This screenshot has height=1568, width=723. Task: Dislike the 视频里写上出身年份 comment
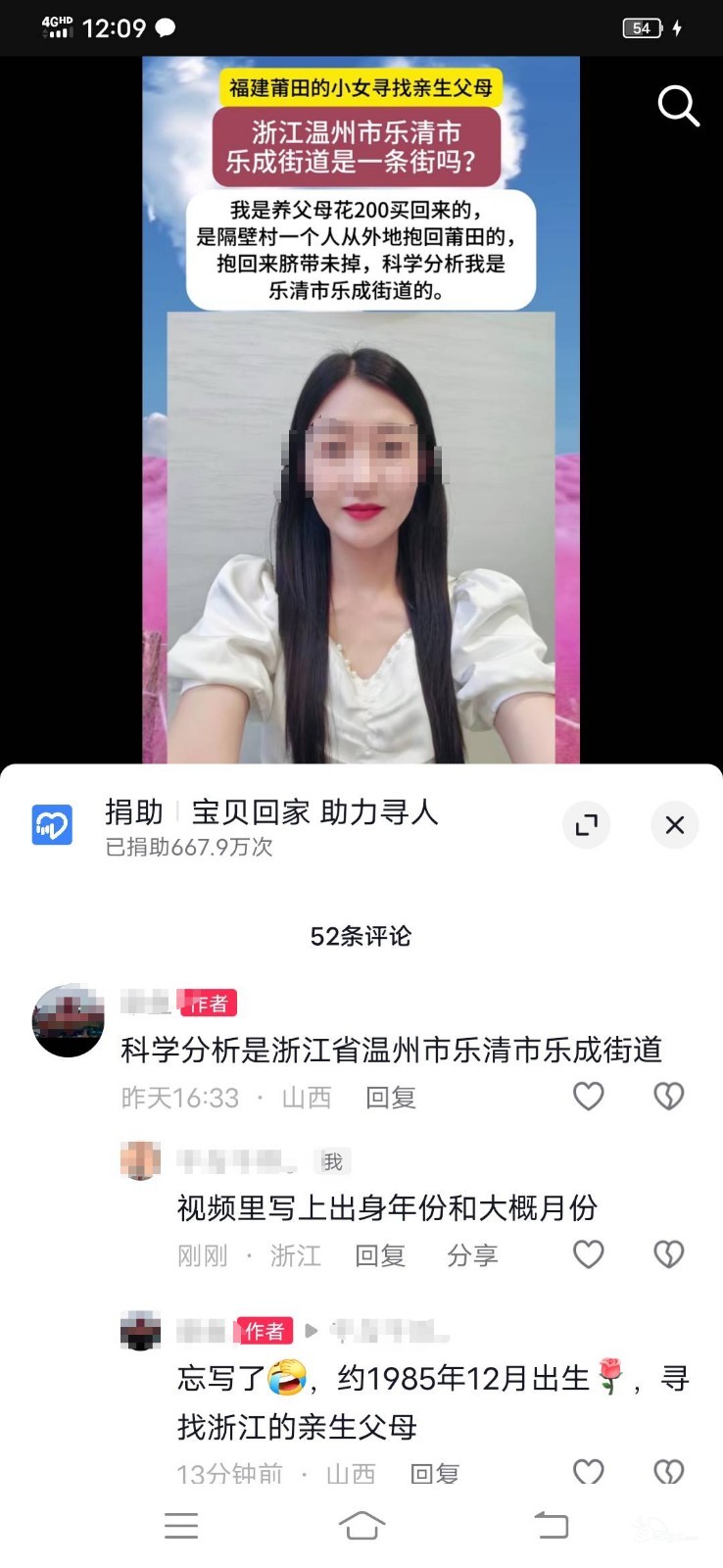coord(668,1254)
